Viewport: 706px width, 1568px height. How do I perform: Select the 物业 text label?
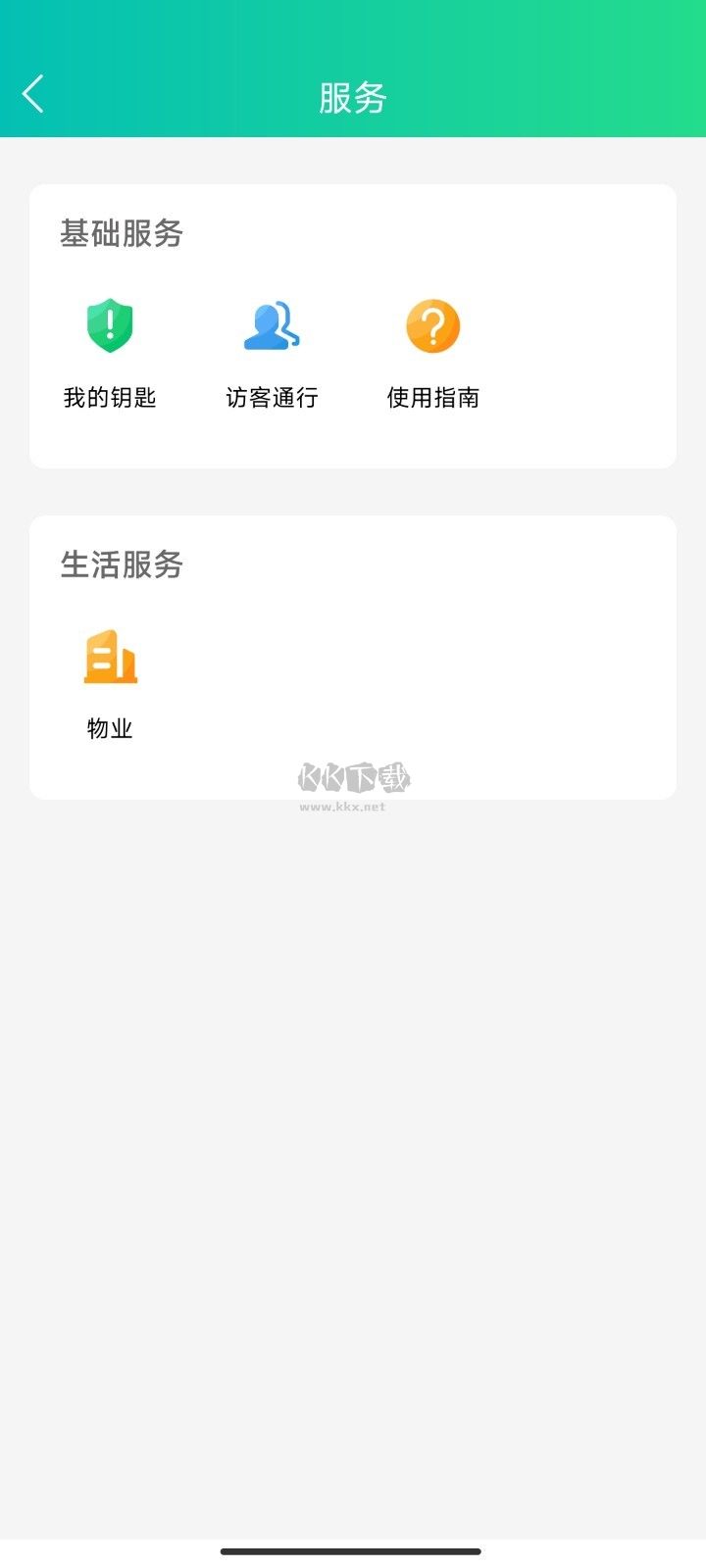pos(111,728)
